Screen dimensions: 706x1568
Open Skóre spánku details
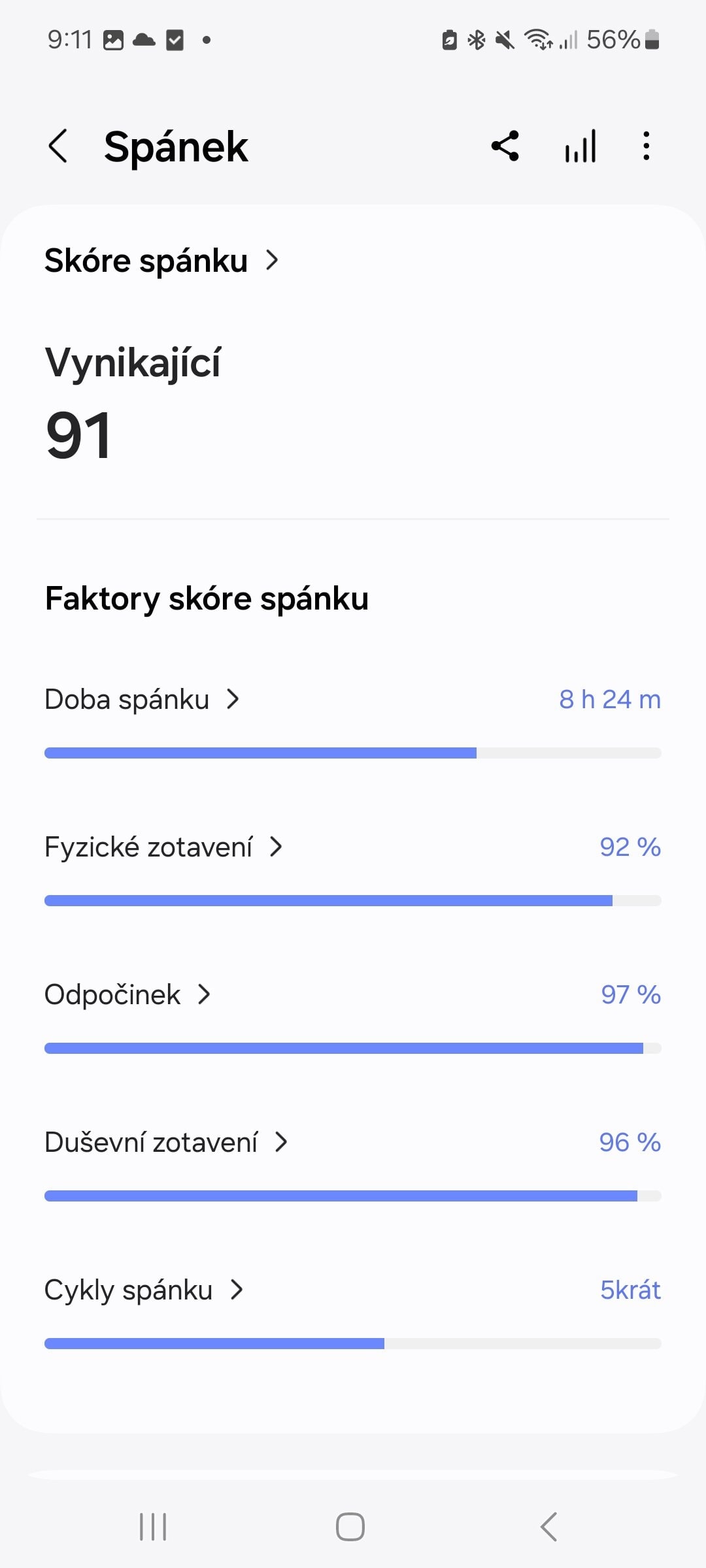161,261
